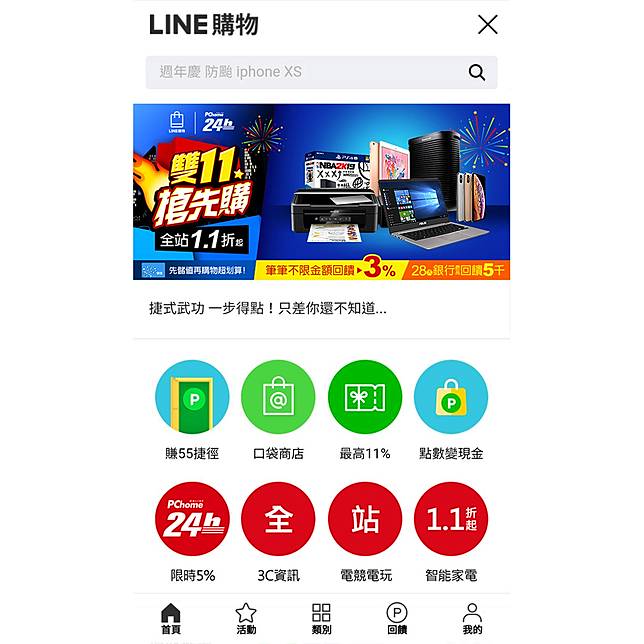This screenshot has height=644, width=644.
Task: Open the 最高11% offer
Action: click(364, 398)
